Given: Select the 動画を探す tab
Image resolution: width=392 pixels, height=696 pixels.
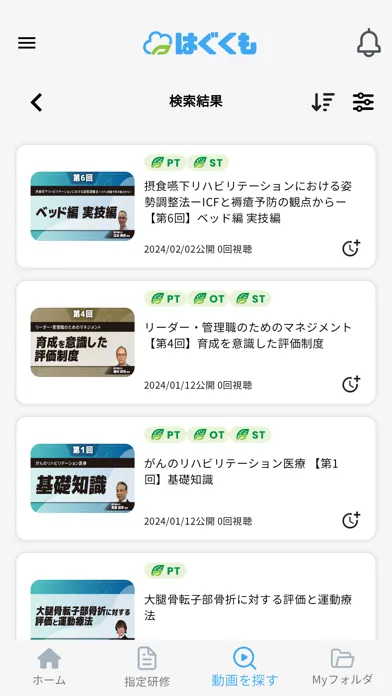Looking at the screenshot, I should click(245, 667).
